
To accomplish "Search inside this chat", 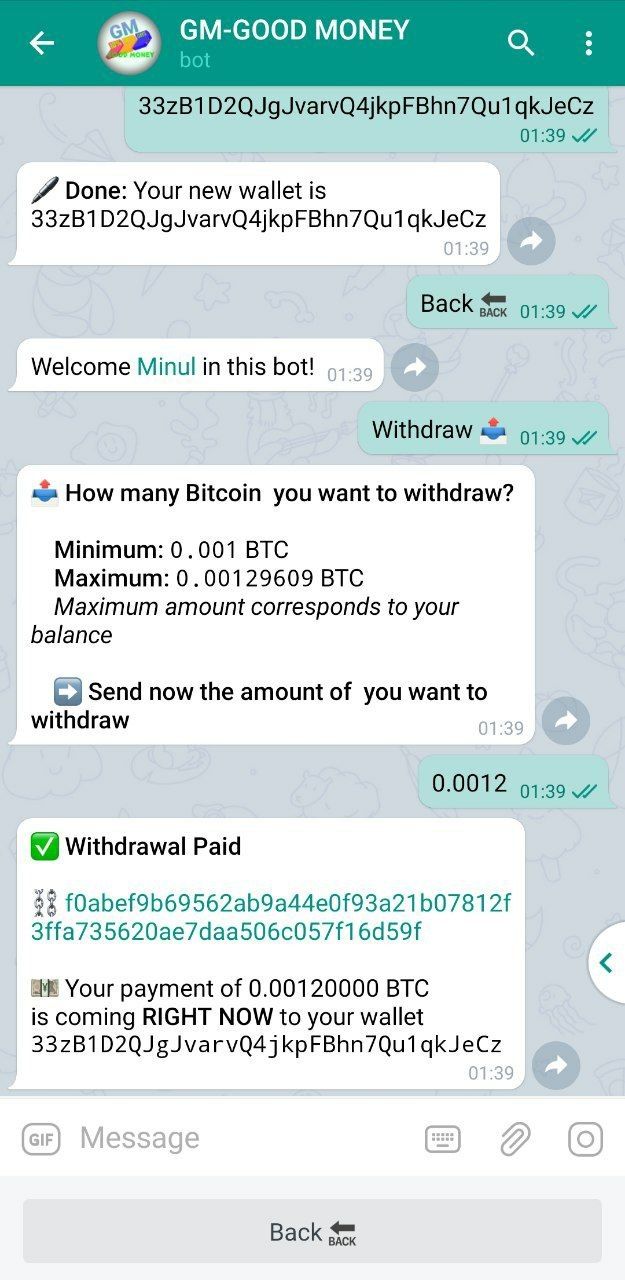I will pyautogui.click(x=521, y=43).
